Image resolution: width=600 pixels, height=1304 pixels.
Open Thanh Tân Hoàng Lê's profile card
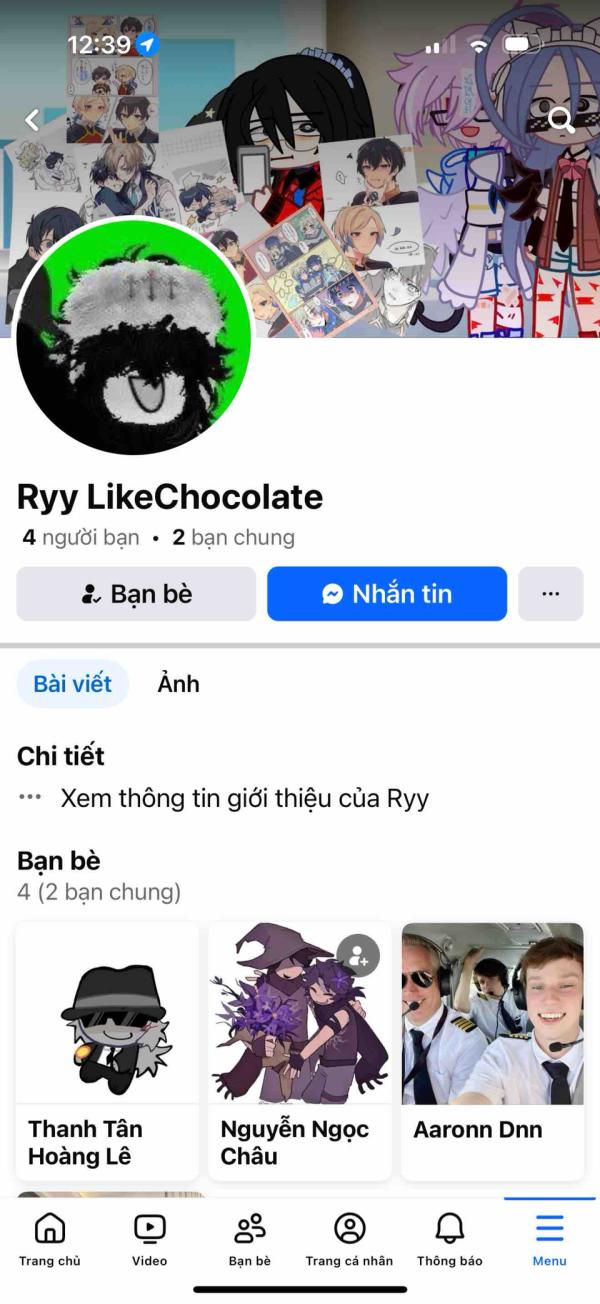pyautogui.click(x=107, y=1040)
